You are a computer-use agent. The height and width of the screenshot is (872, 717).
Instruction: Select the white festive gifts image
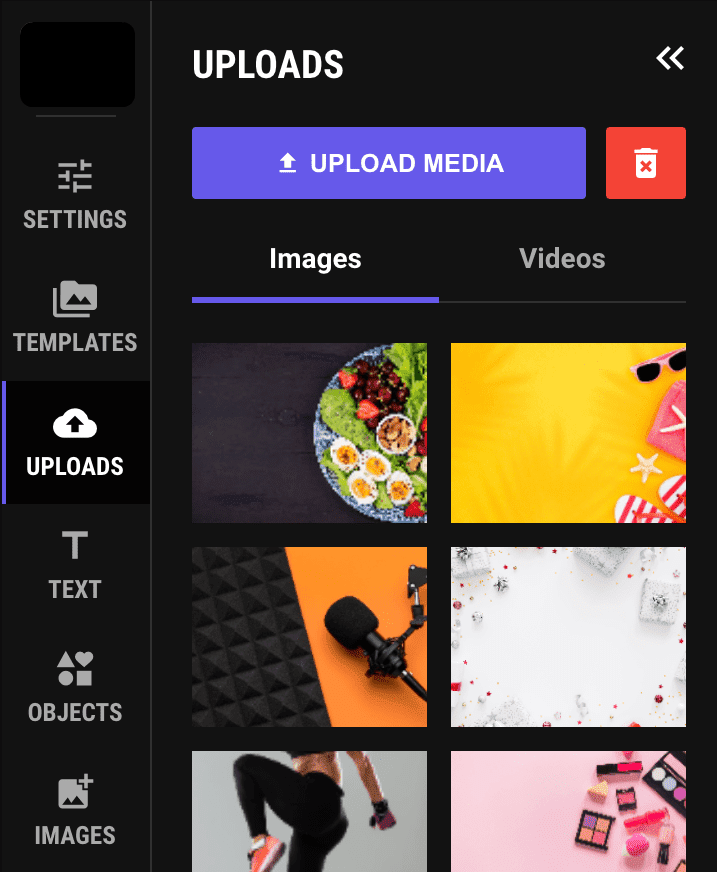568,637
